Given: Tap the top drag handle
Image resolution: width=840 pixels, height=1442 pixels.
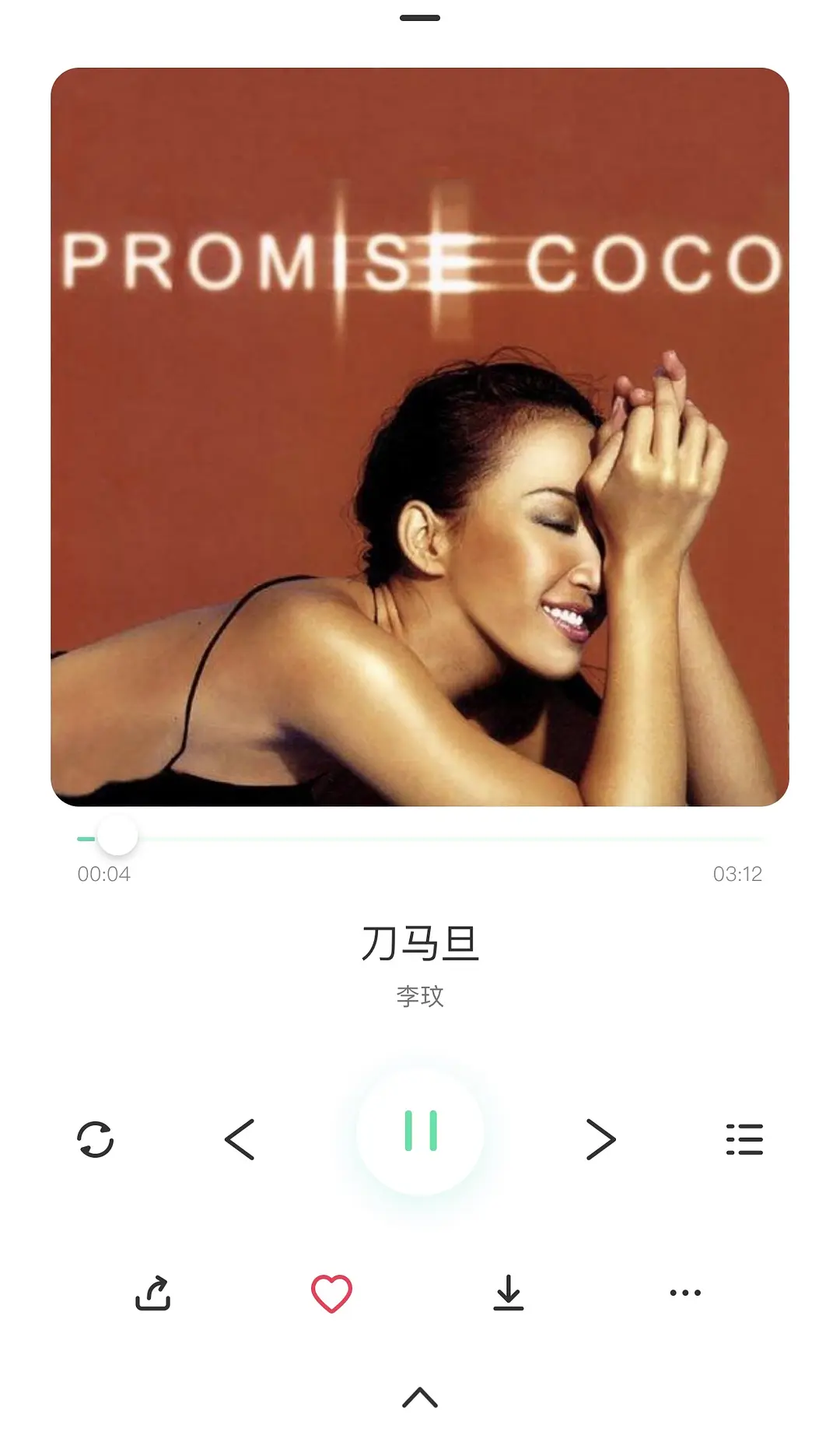Looking at the screenshot, I should tap(420, 18).
